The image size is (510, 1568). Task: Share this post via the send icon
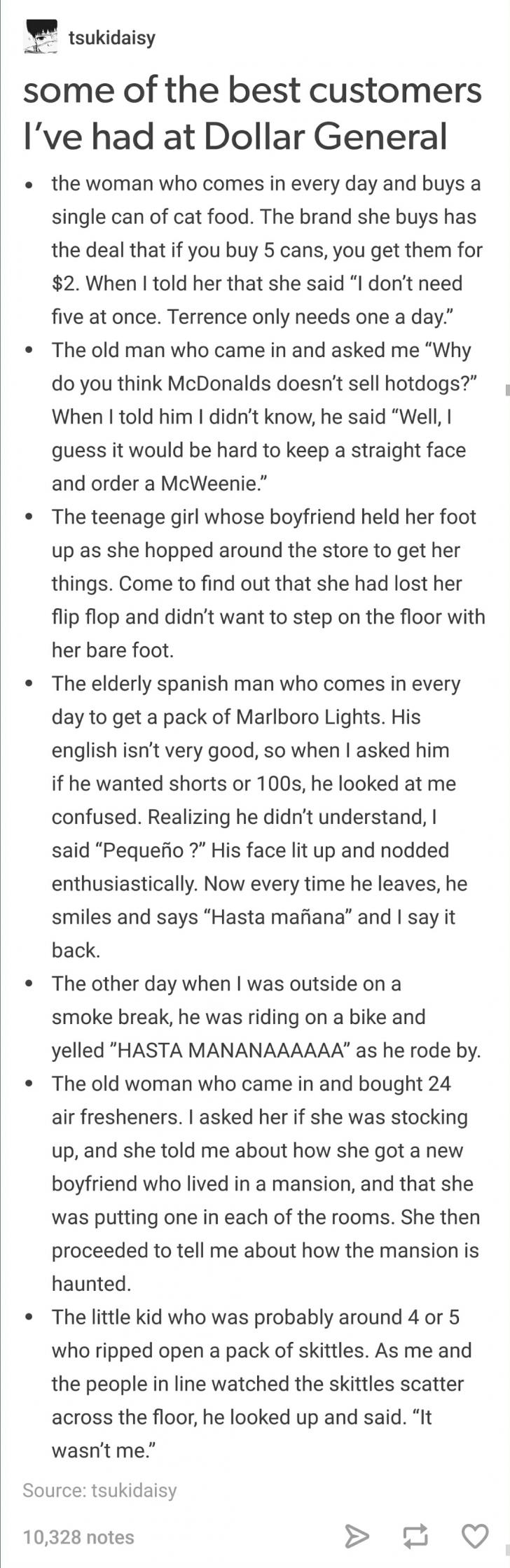point(357,1536)
